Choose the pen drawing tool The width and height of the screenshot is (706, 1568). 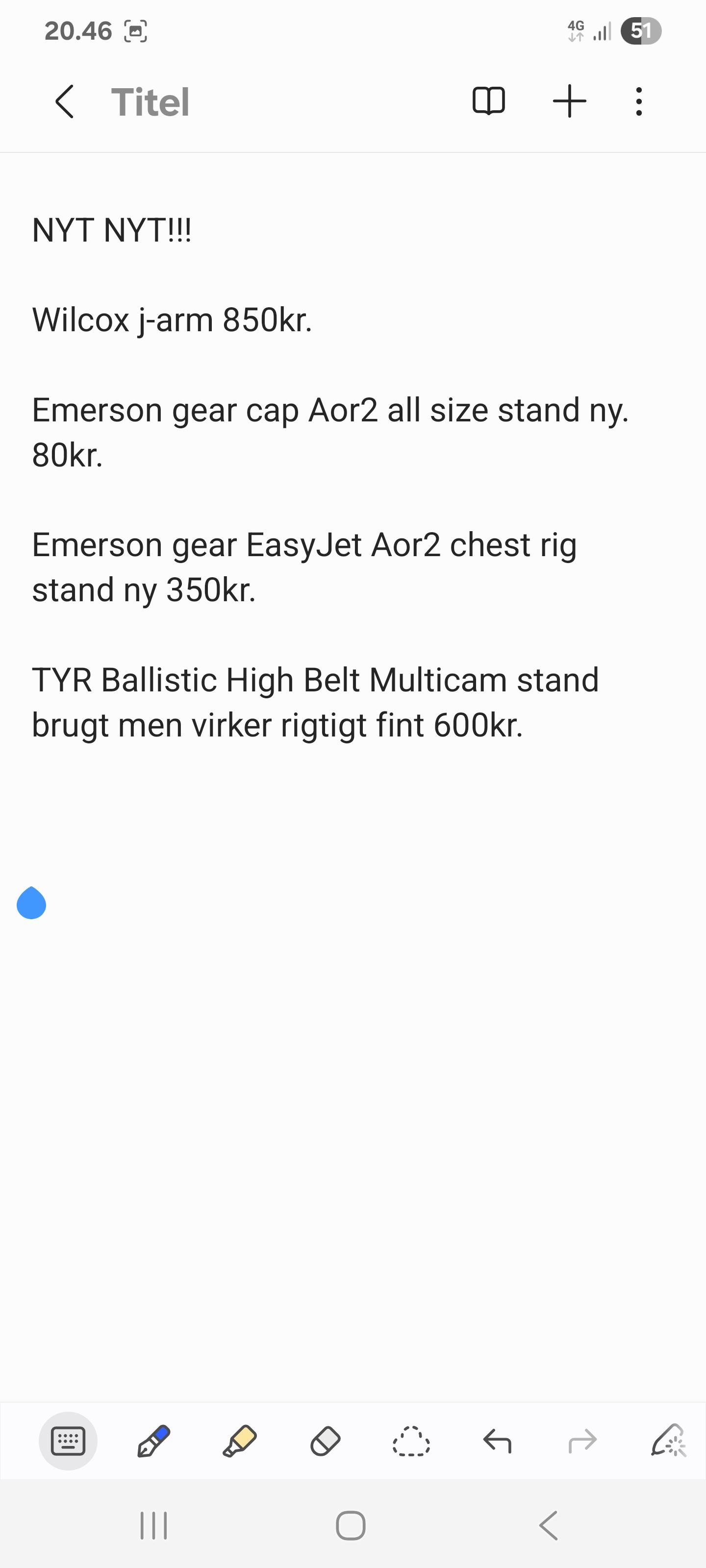click(153, 1441)
